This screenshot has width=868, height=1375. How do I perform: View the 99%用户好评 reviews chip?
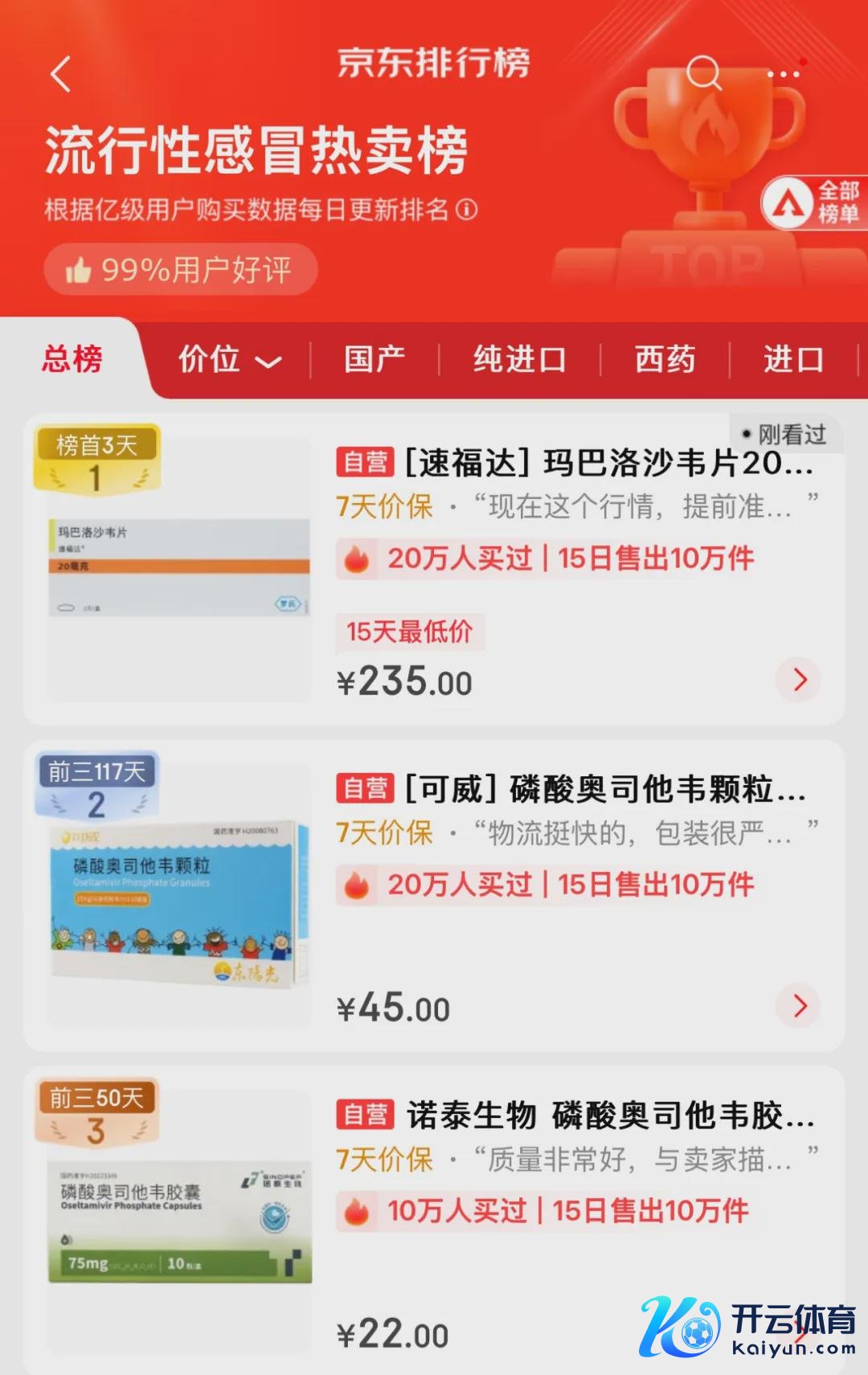pyautogui.click(x=181, y=270)
